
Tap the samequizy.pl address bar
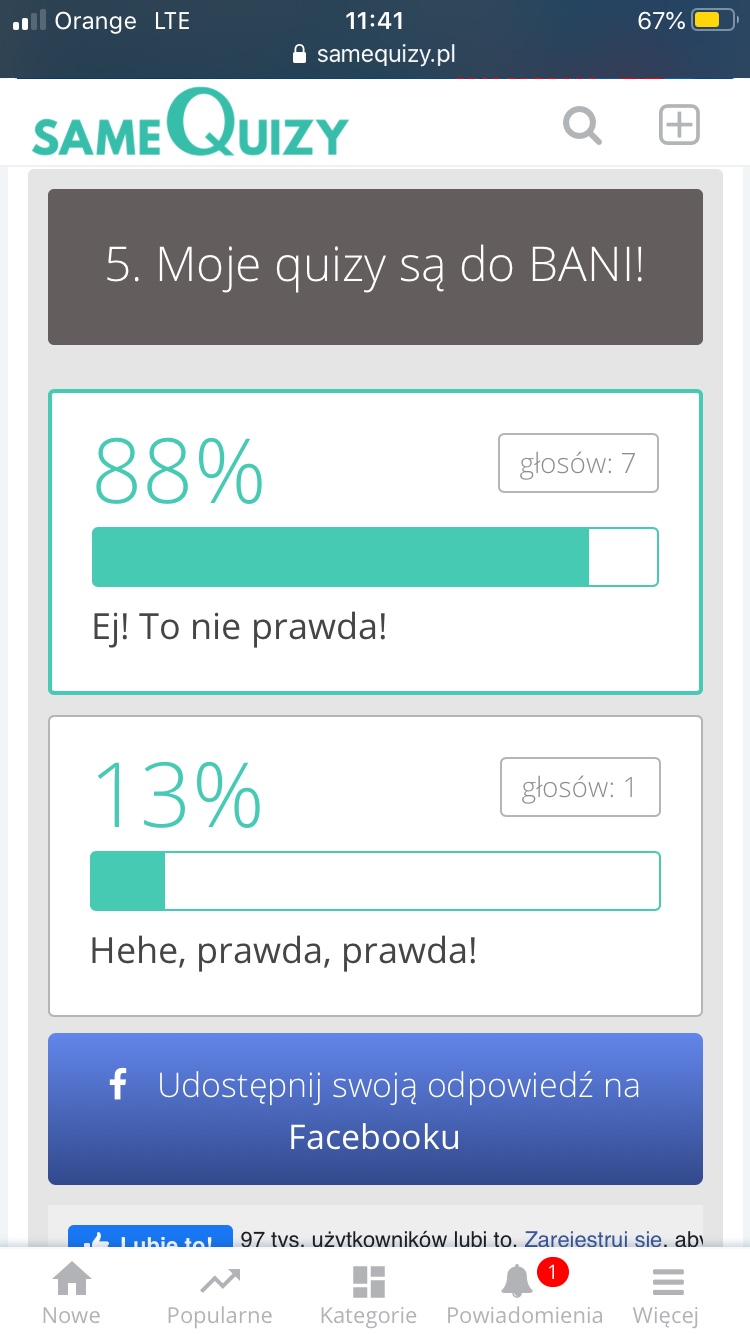pos(375,54)
